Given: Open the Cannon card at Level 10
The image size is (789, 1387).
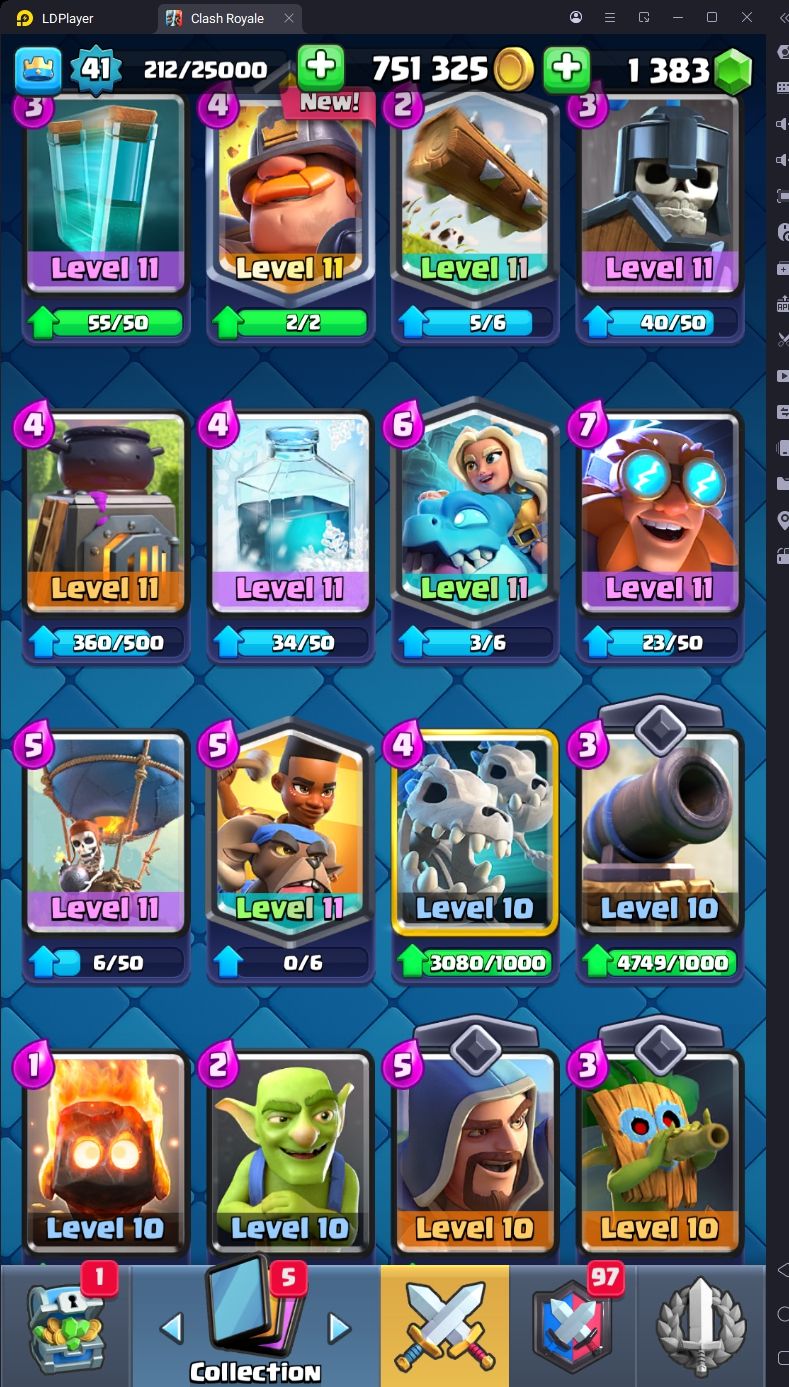Looking at the screenshot, I should pyautogui.click(x=660, y=833).
